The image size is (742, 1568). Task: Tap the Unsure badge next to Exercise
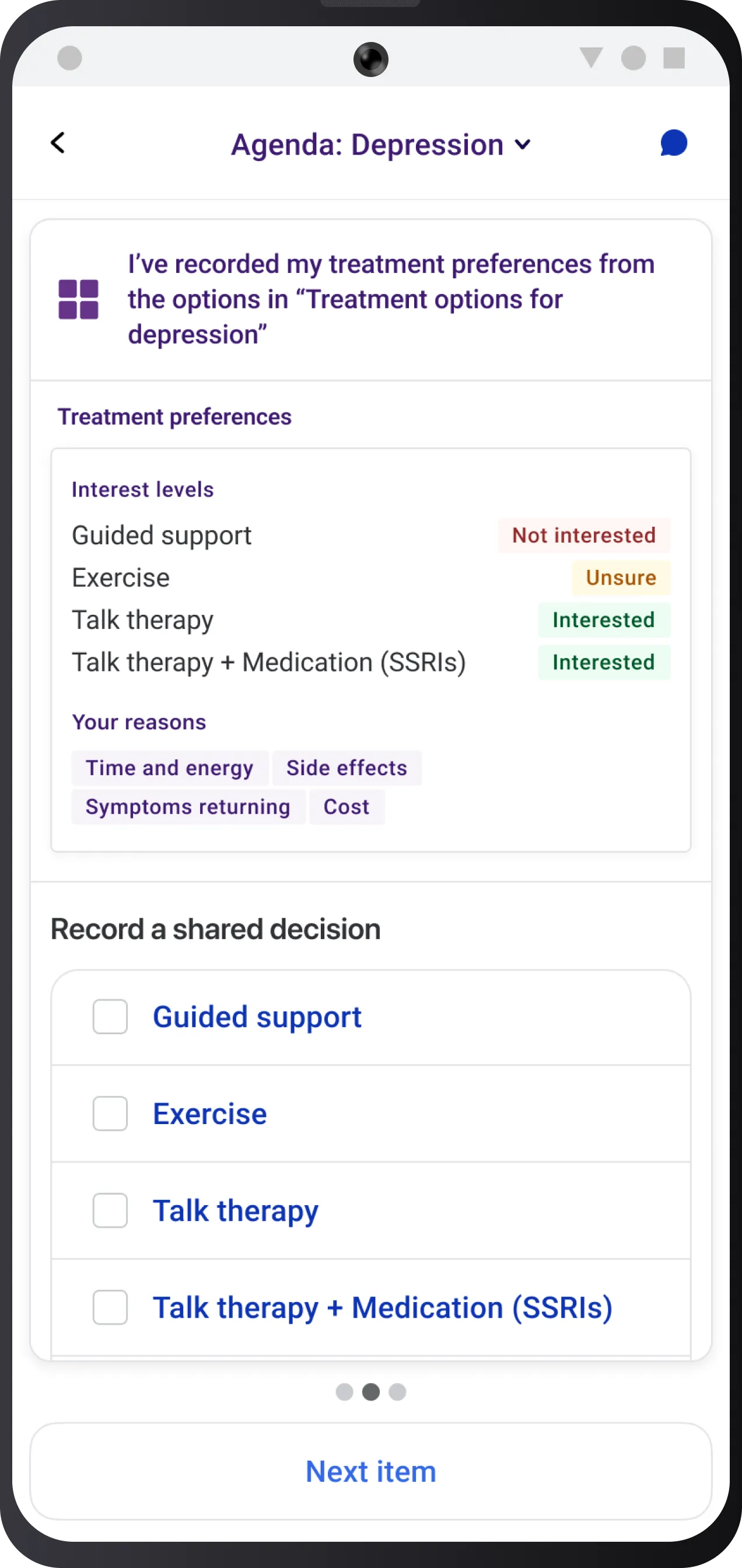tap(620, 577)
